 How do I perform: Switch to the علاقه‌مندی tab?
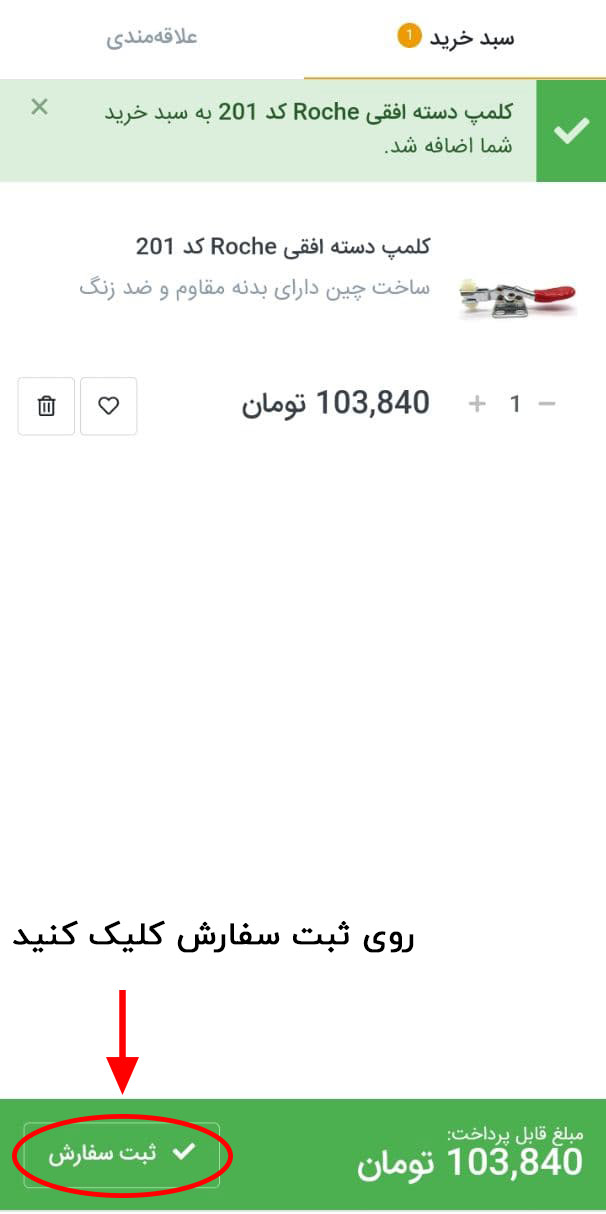pos(152,38)
